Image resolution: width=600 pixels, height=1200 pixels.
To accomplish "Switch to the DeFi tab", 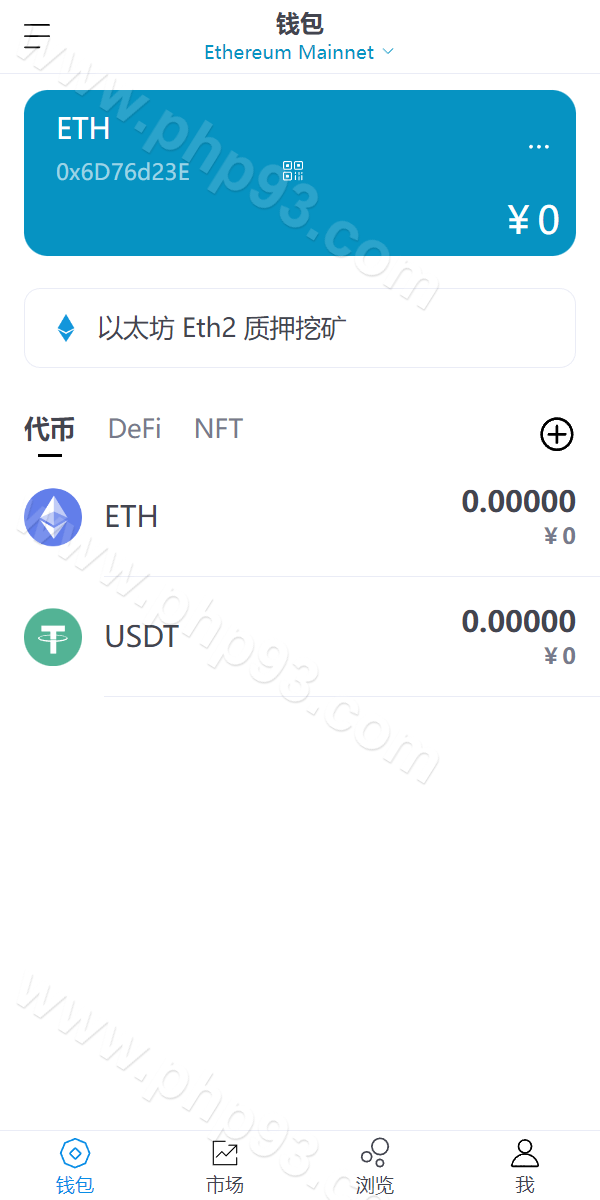I will [x=134, y=429].
